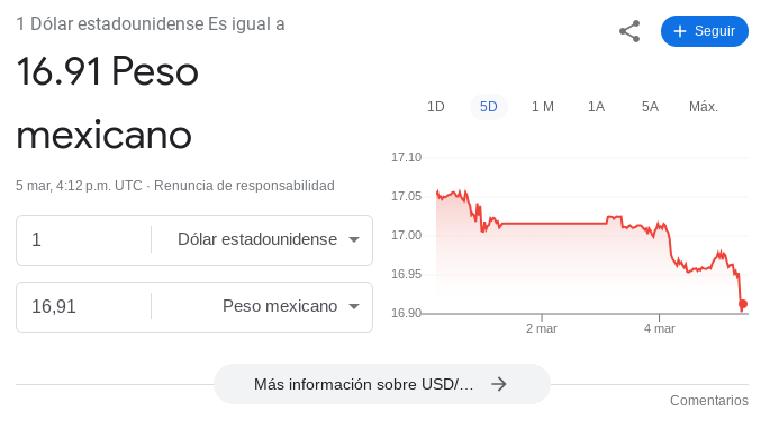Select the 1D chart range
Viewport: 770px width, 423px height.
[436, 106]
